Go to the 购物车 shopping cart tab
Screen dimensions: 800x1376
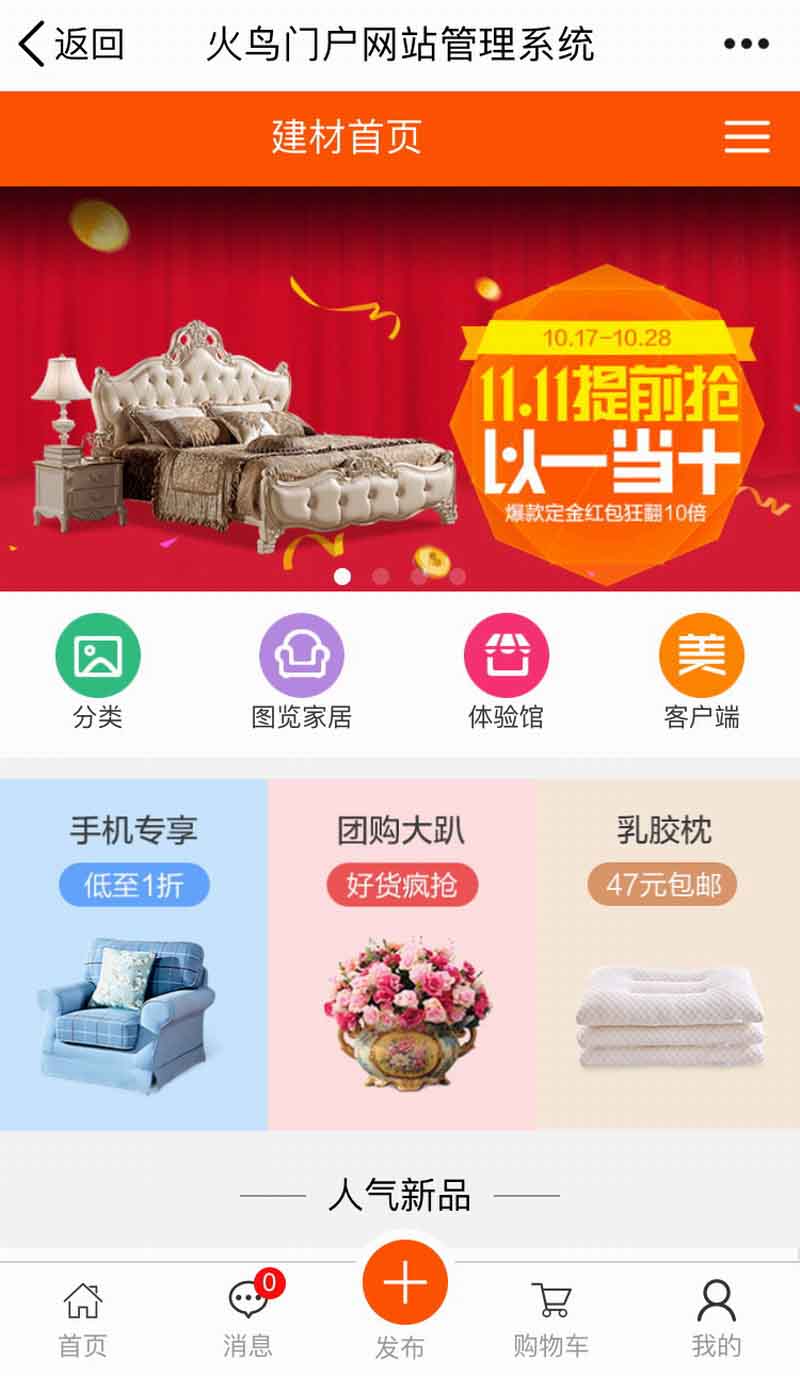551,1319
